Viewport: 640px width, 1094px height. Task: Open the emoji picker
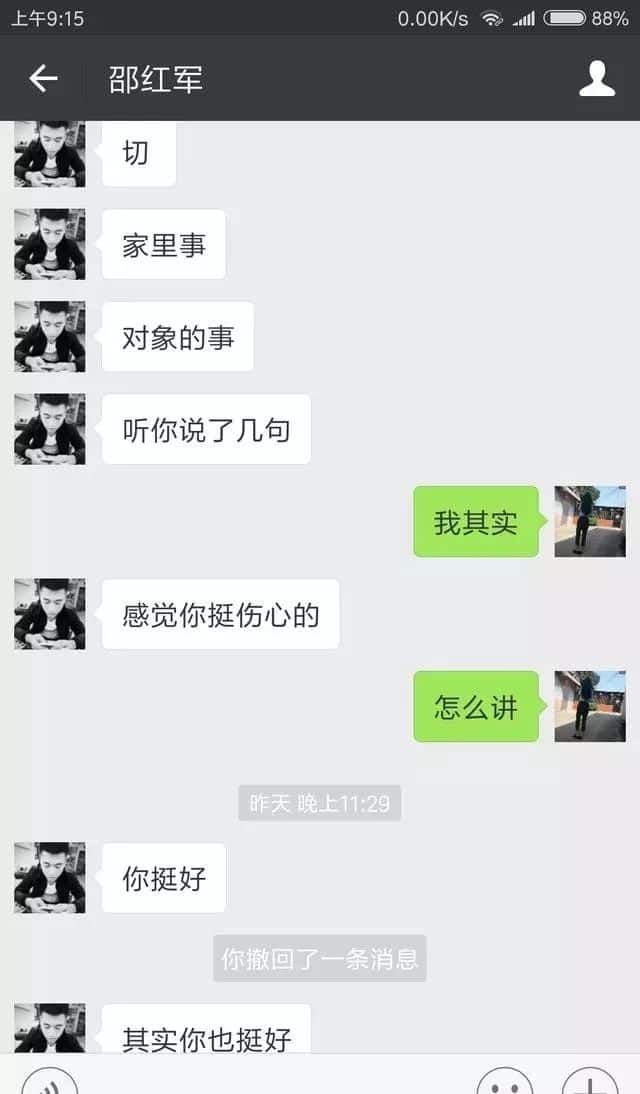click(x=504, y=1084)
